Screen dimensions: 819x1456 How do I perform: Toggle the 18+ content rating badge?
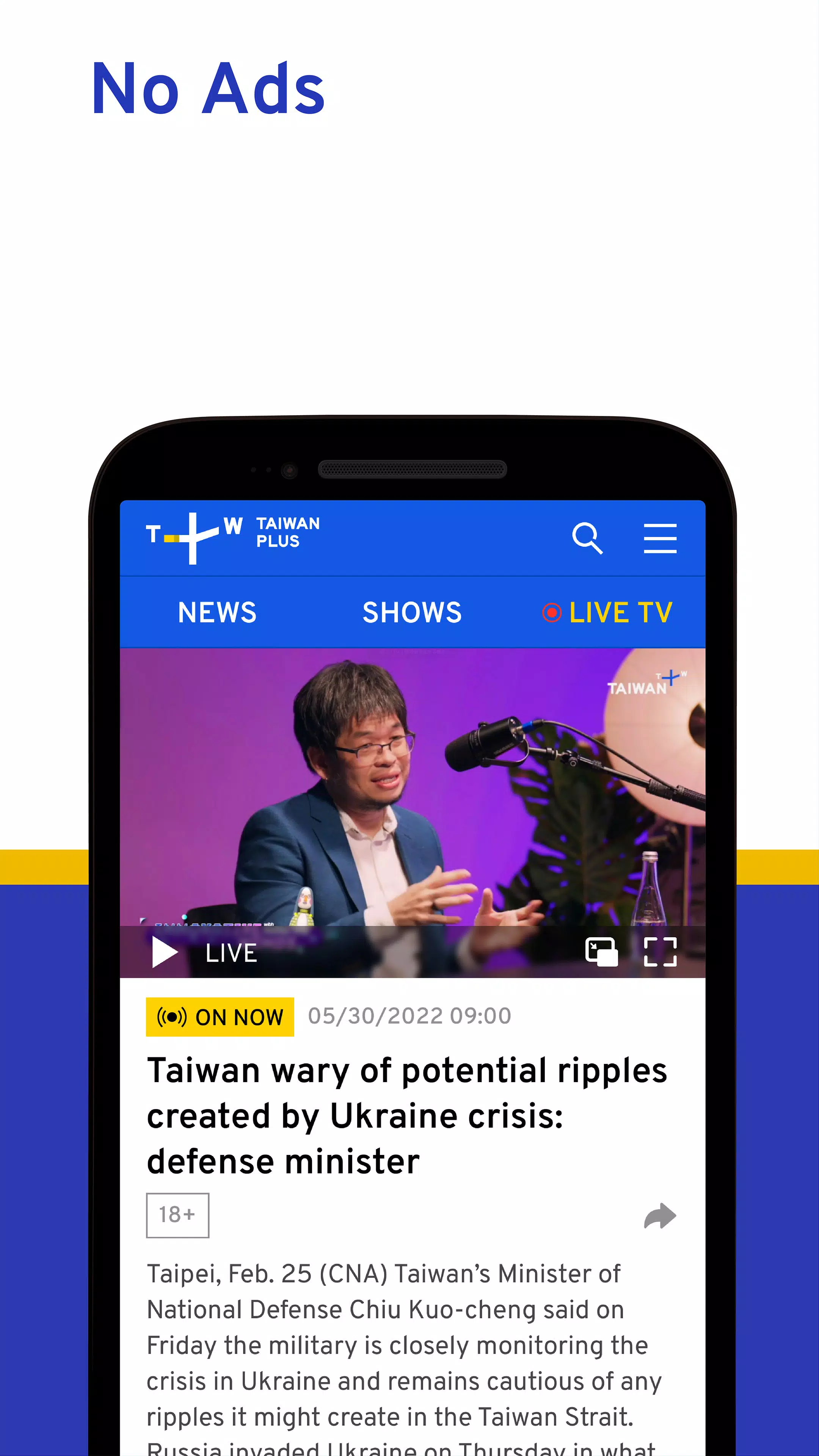coord(177,1214)
